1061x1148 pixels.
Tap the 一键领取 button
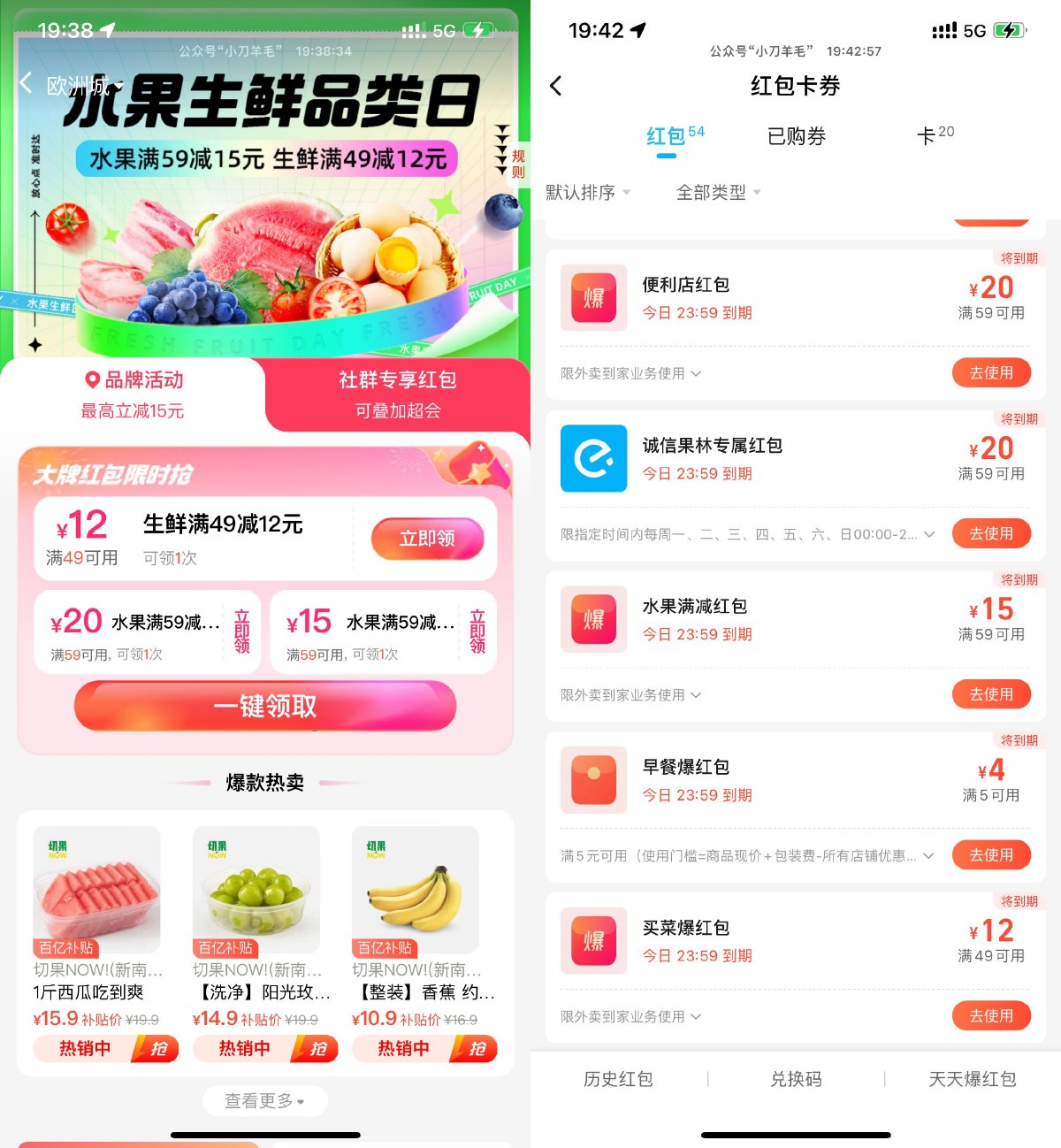(x=264, y=705)
